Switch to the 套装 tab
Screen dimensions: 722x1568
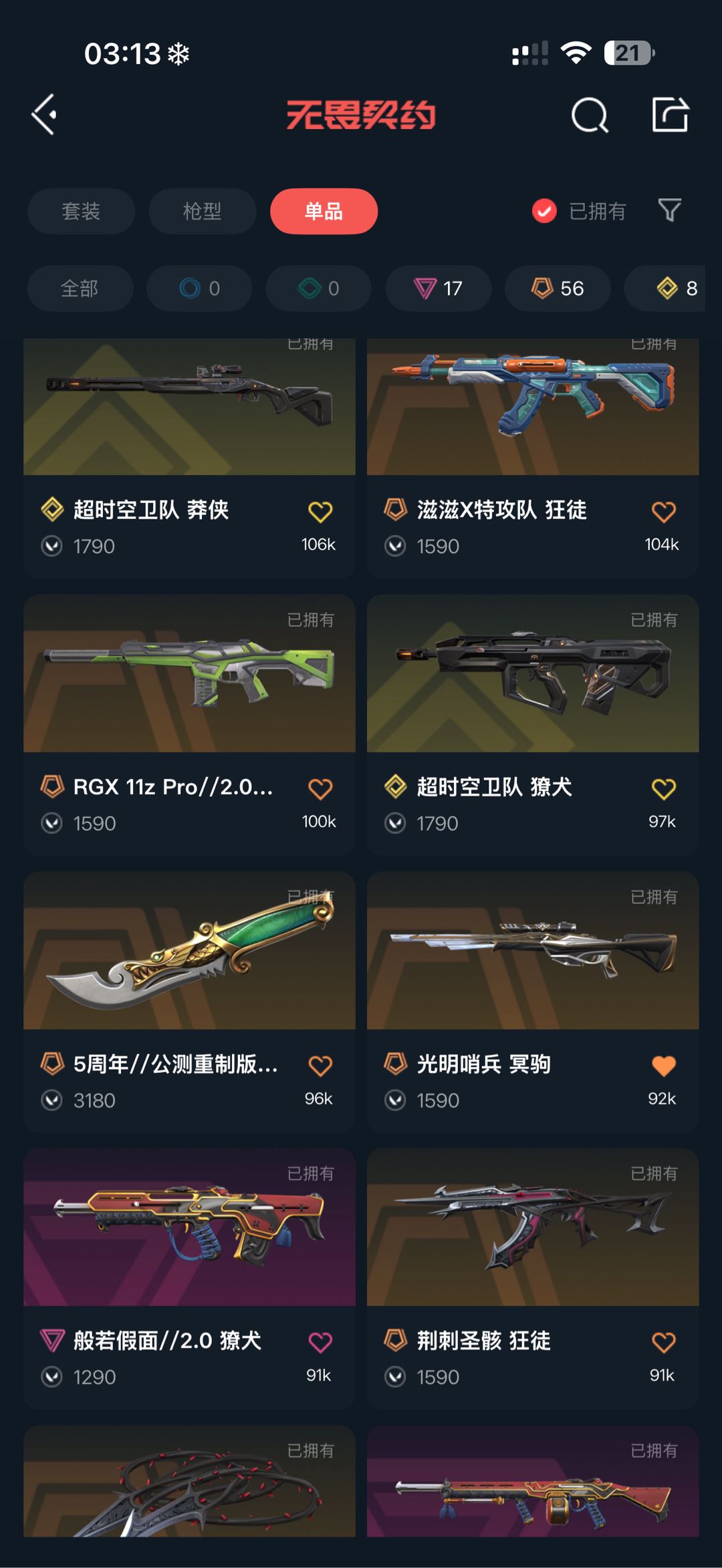click(81, 211)
